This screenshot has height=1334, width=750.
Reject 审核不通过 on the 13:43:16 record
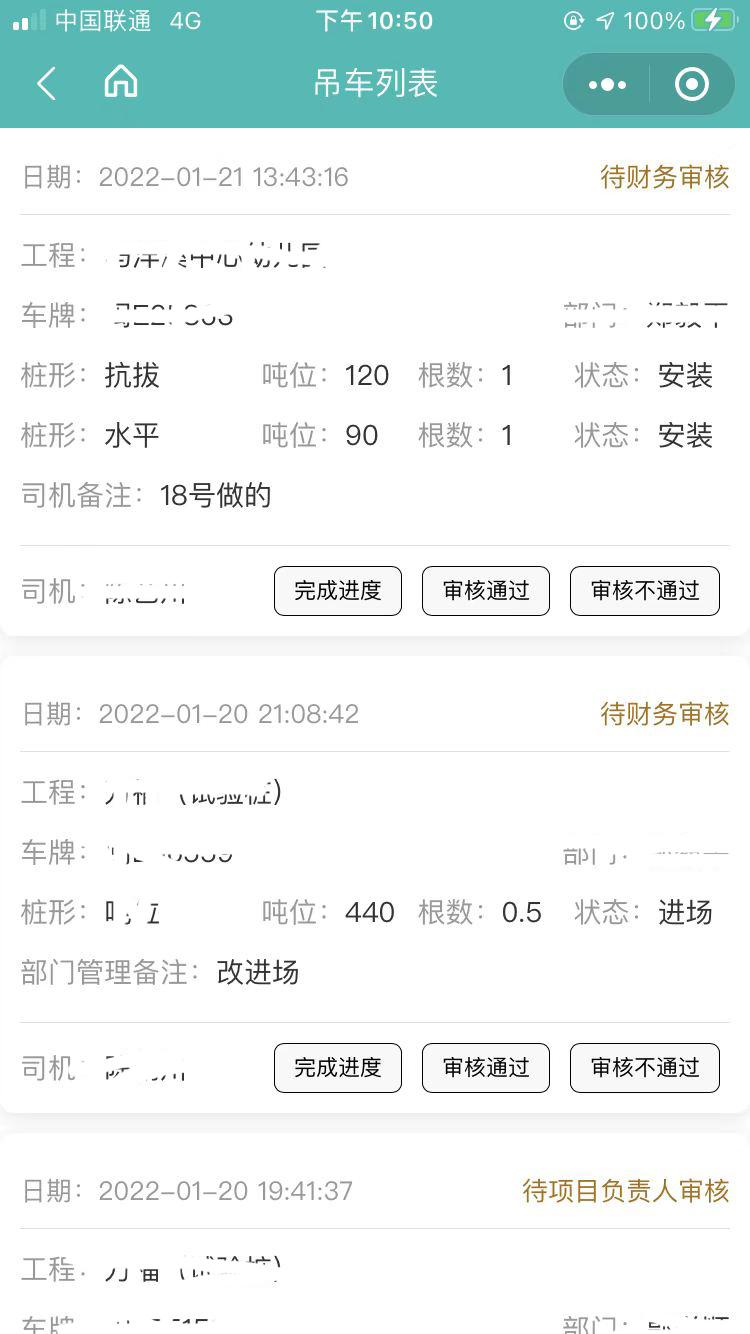[x=645, y=591]
